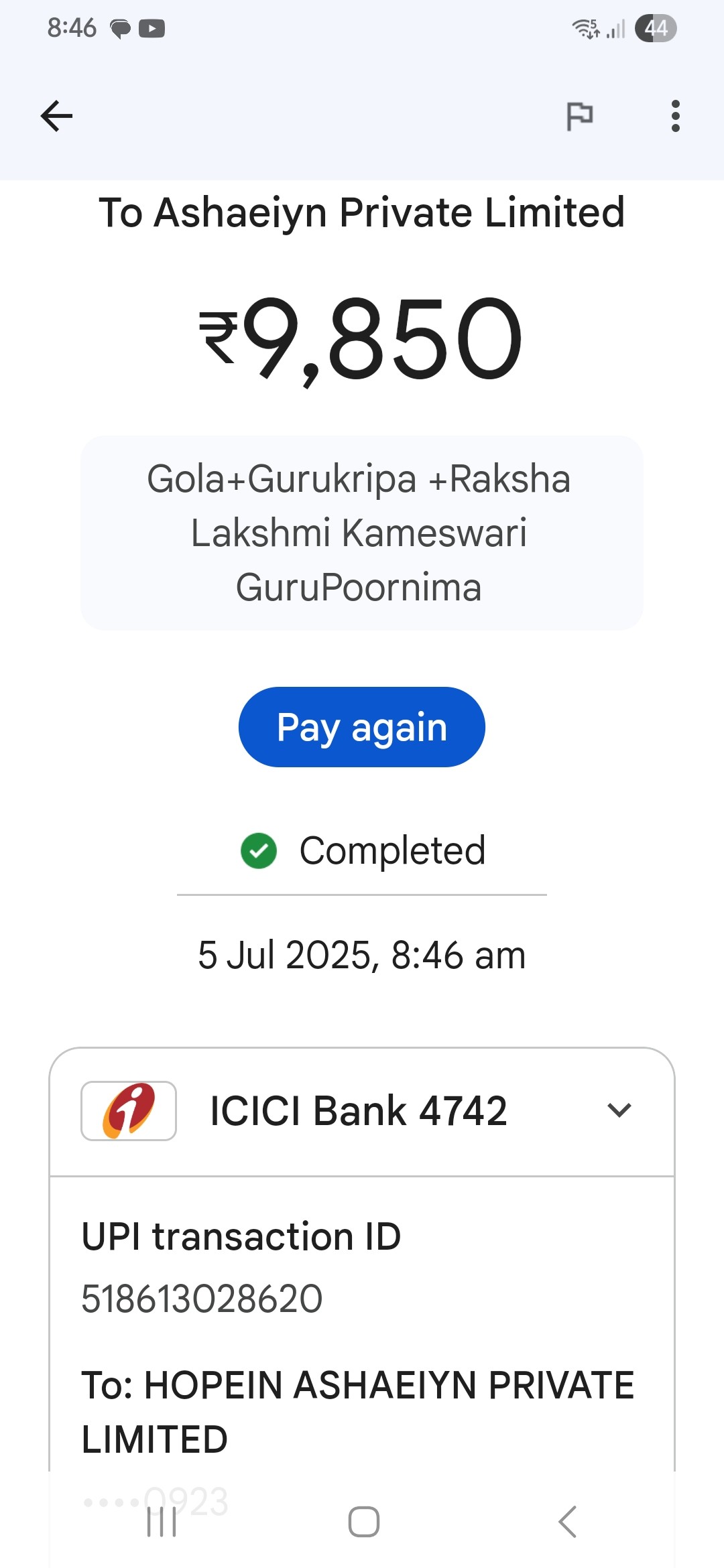This screenshot has width=724, height=1568.
Task: Go back using the top arrow
Action: coord(56,116)
